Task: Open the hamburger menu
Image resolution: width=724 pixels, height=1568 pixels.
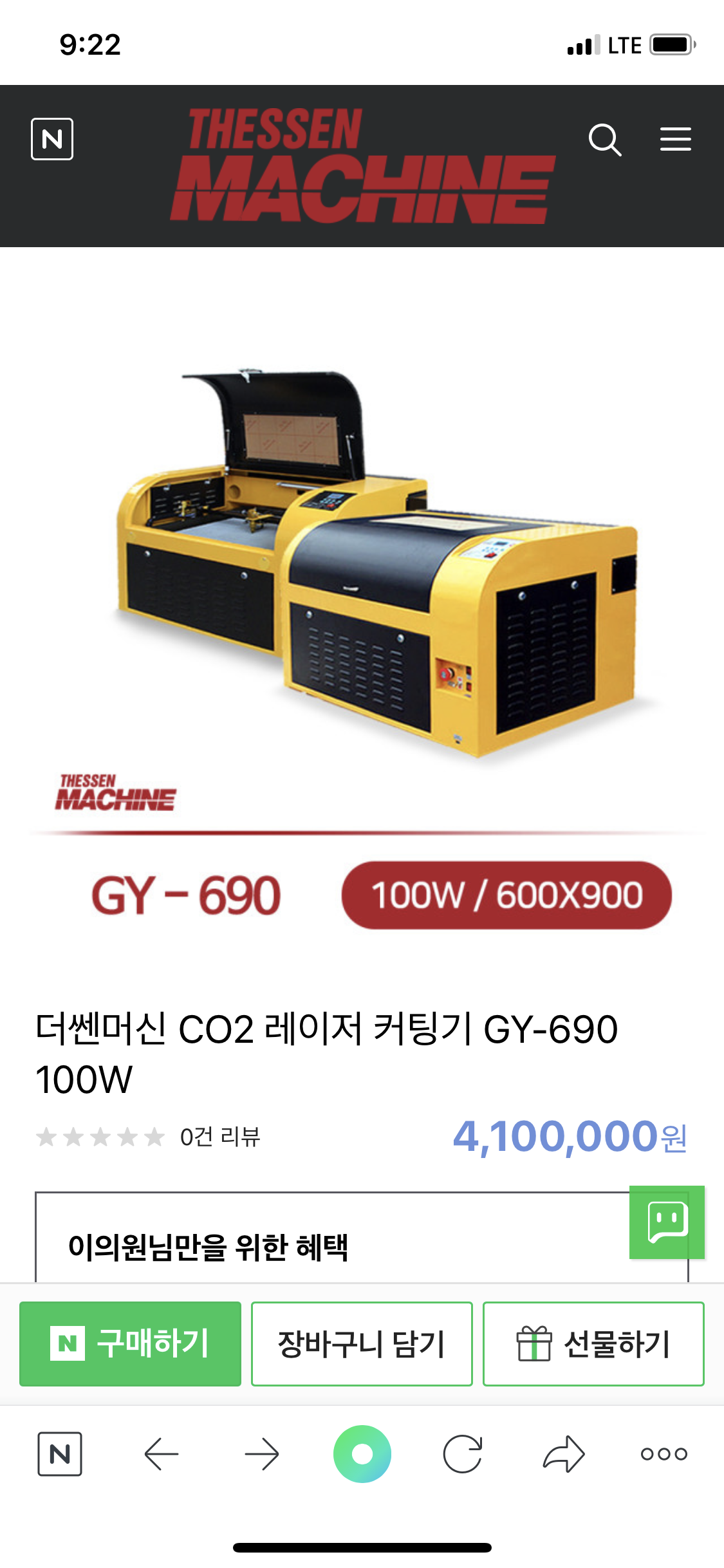Action: coord(675,139)
